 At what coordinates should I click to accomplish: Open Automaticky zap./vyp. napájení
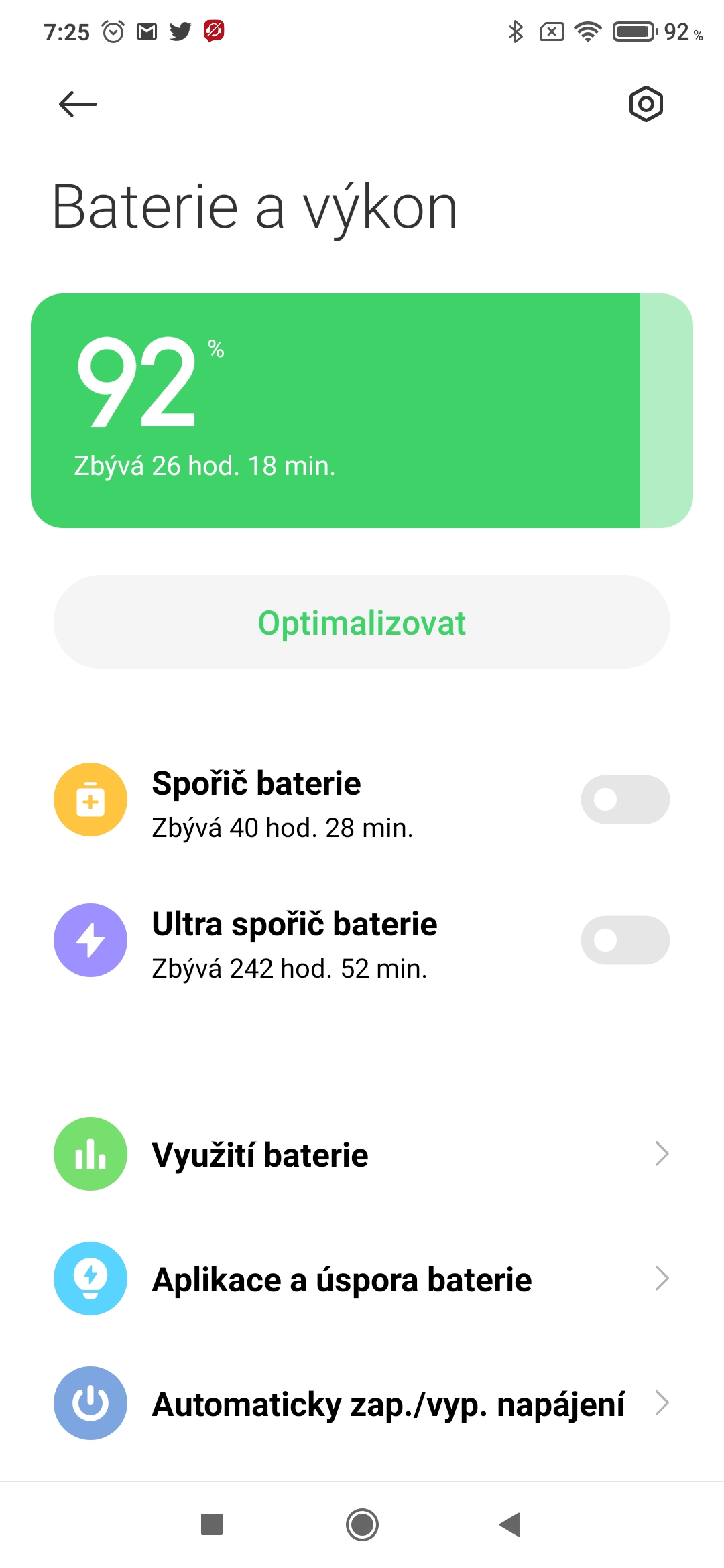pyautogui.click(x=362, y=1404)
